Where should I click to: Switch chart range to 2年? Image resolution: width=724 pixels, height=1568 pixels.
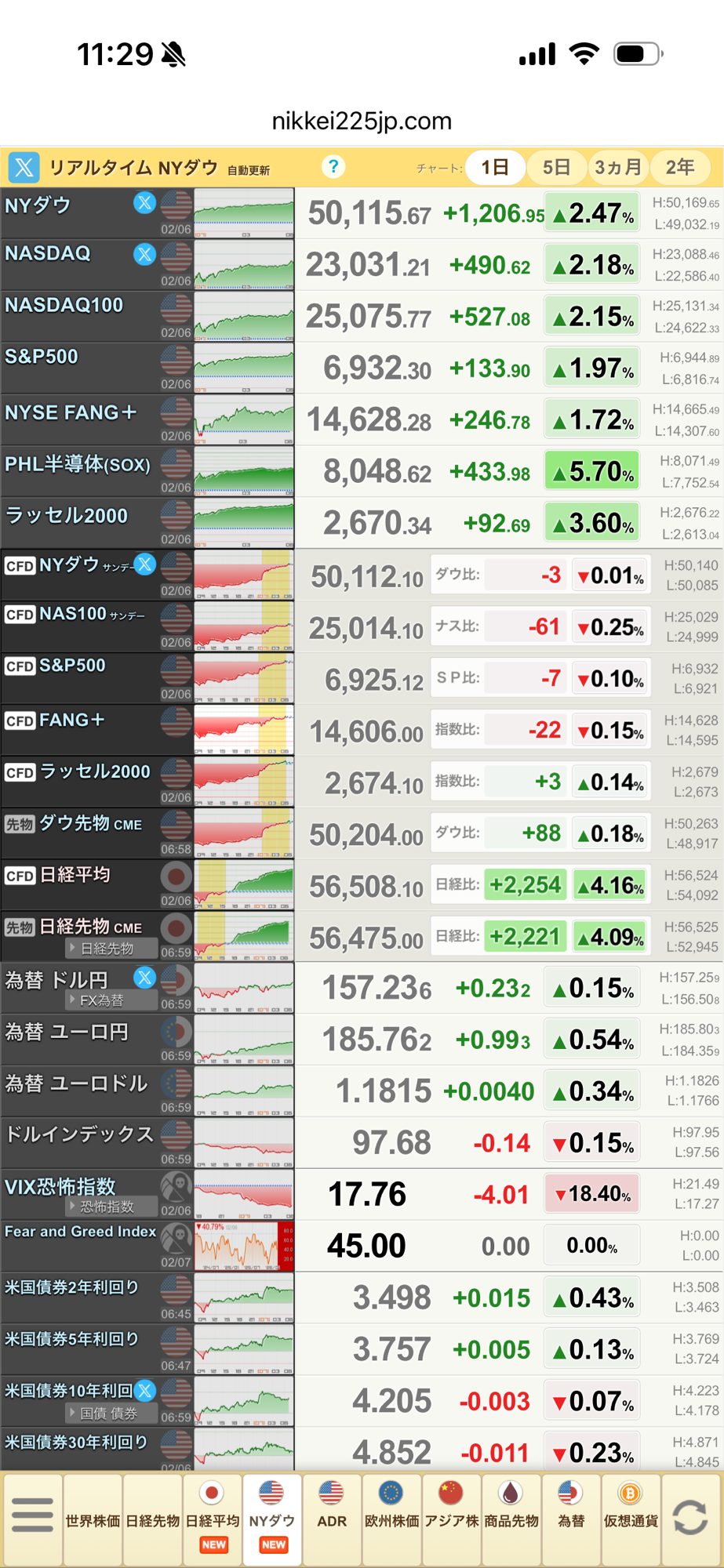point(679,167)
